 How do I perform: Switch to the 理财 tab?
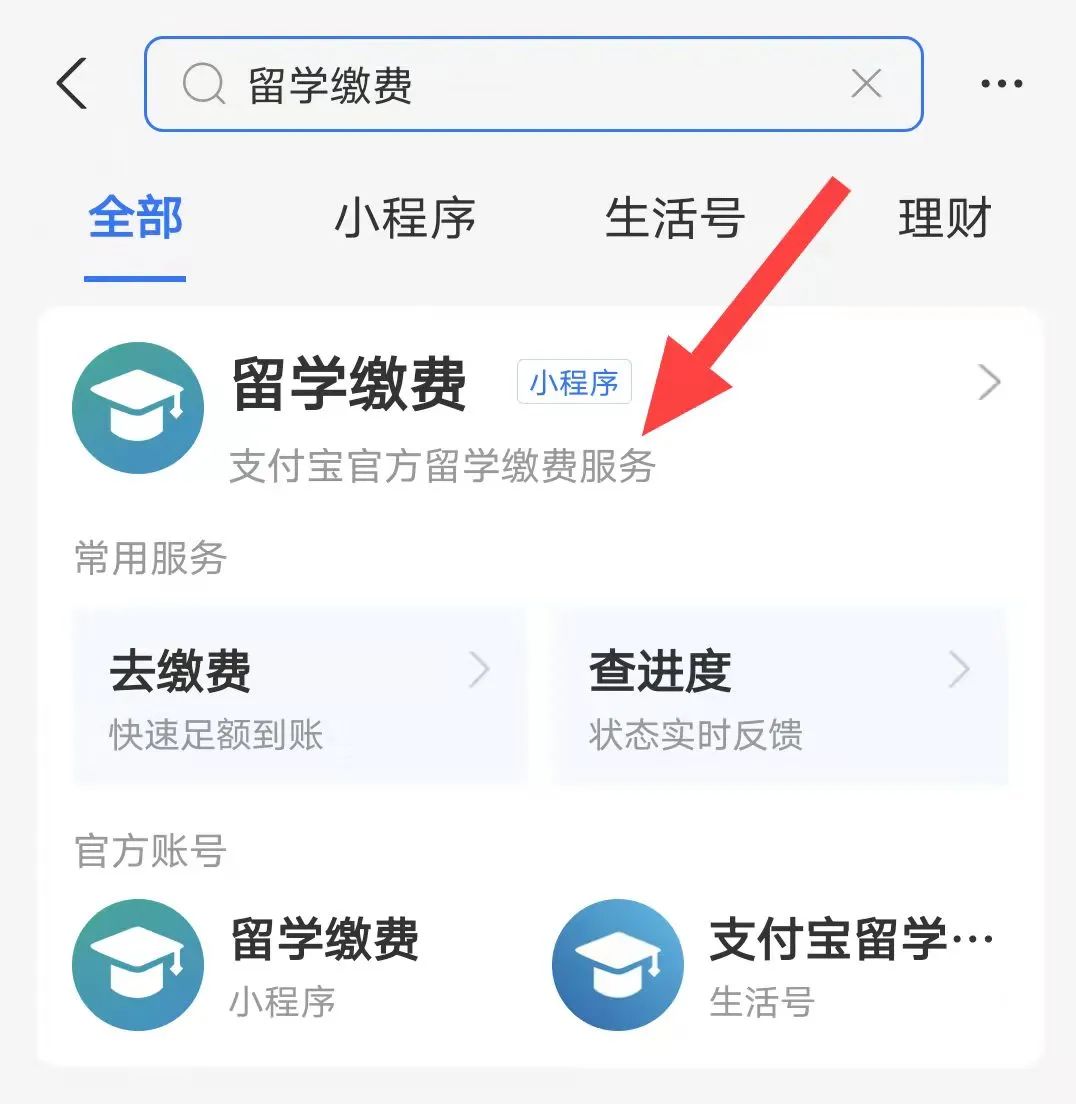tap(941, 220)
